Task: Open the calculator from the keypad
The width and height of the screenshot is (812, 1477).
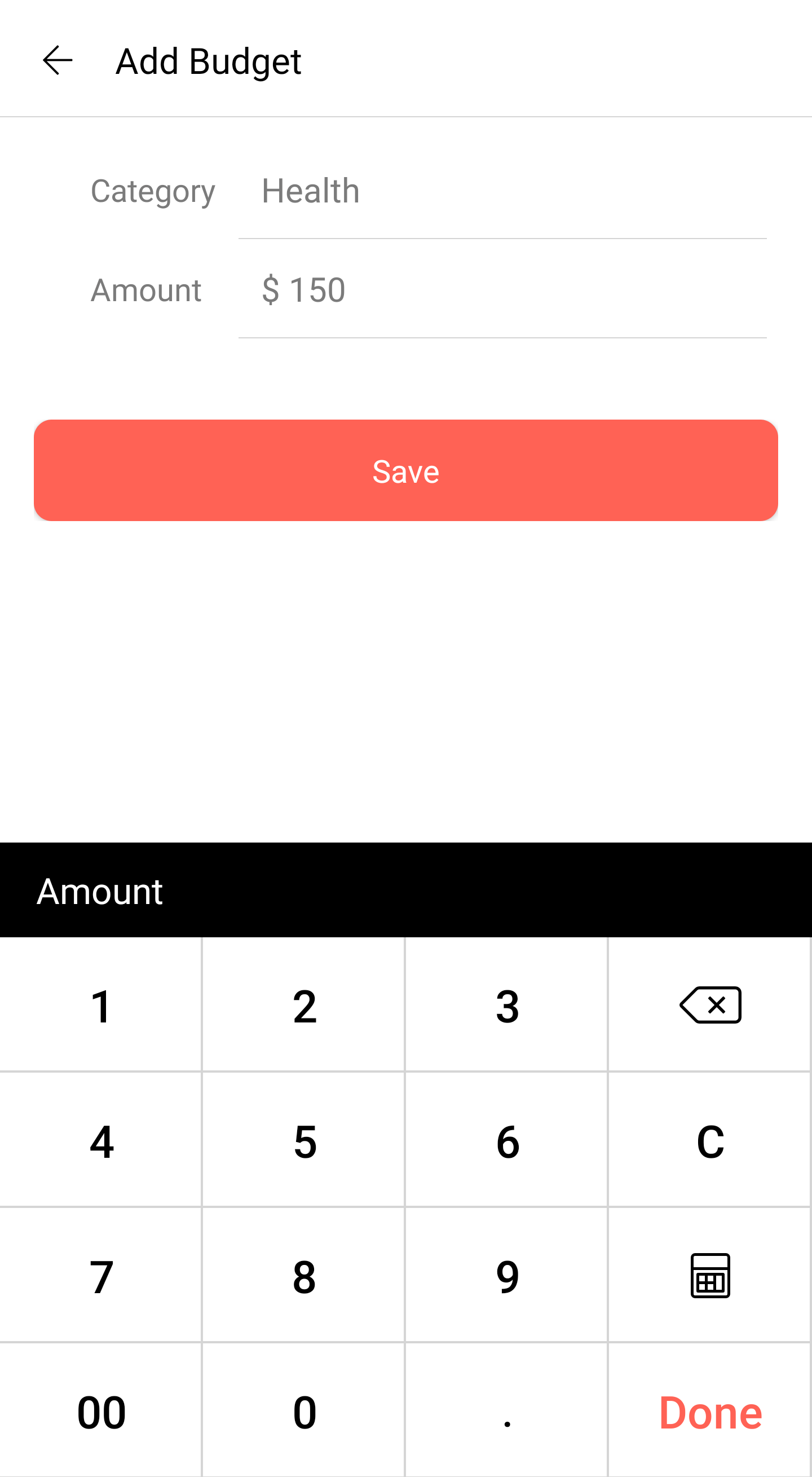Action: (x=710, y=1276)
